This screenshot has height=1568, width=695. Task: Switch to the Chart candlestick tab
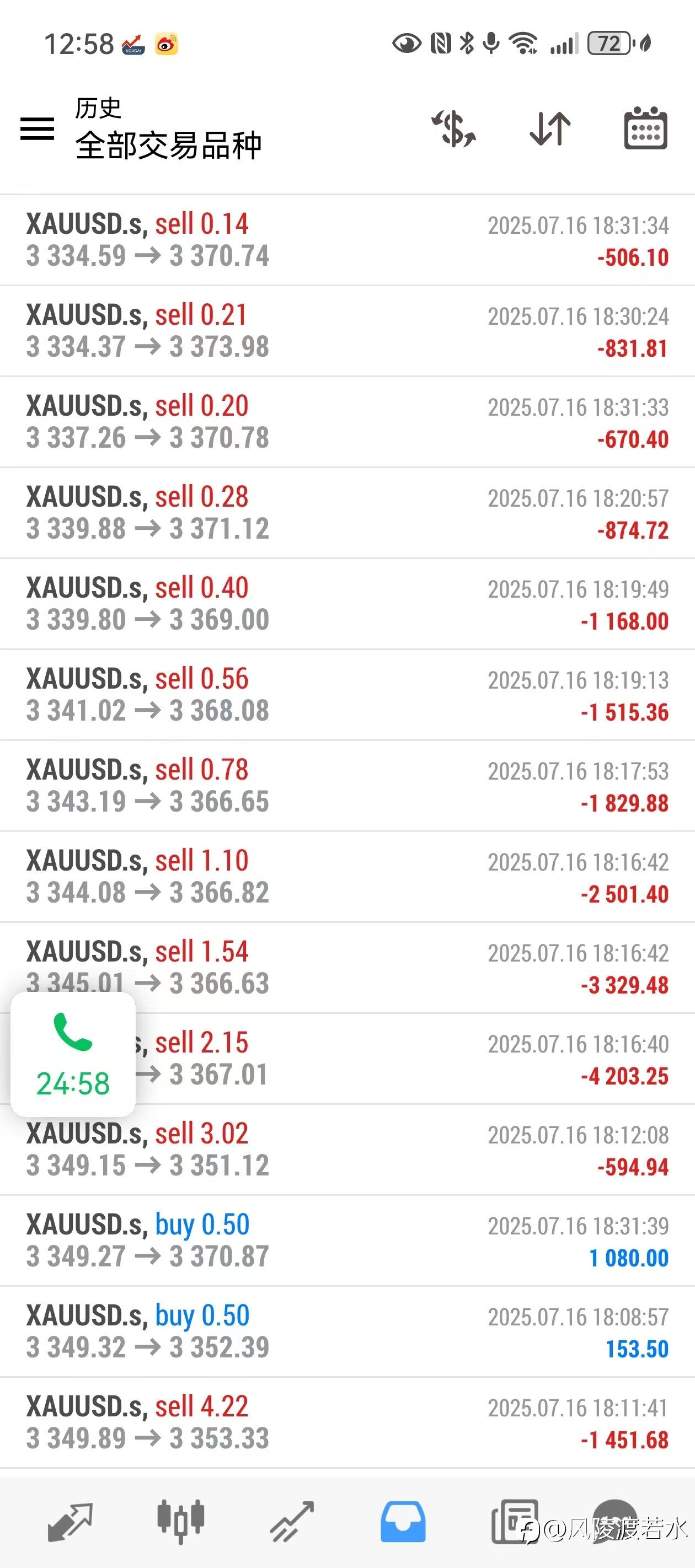click(181, 1522)
